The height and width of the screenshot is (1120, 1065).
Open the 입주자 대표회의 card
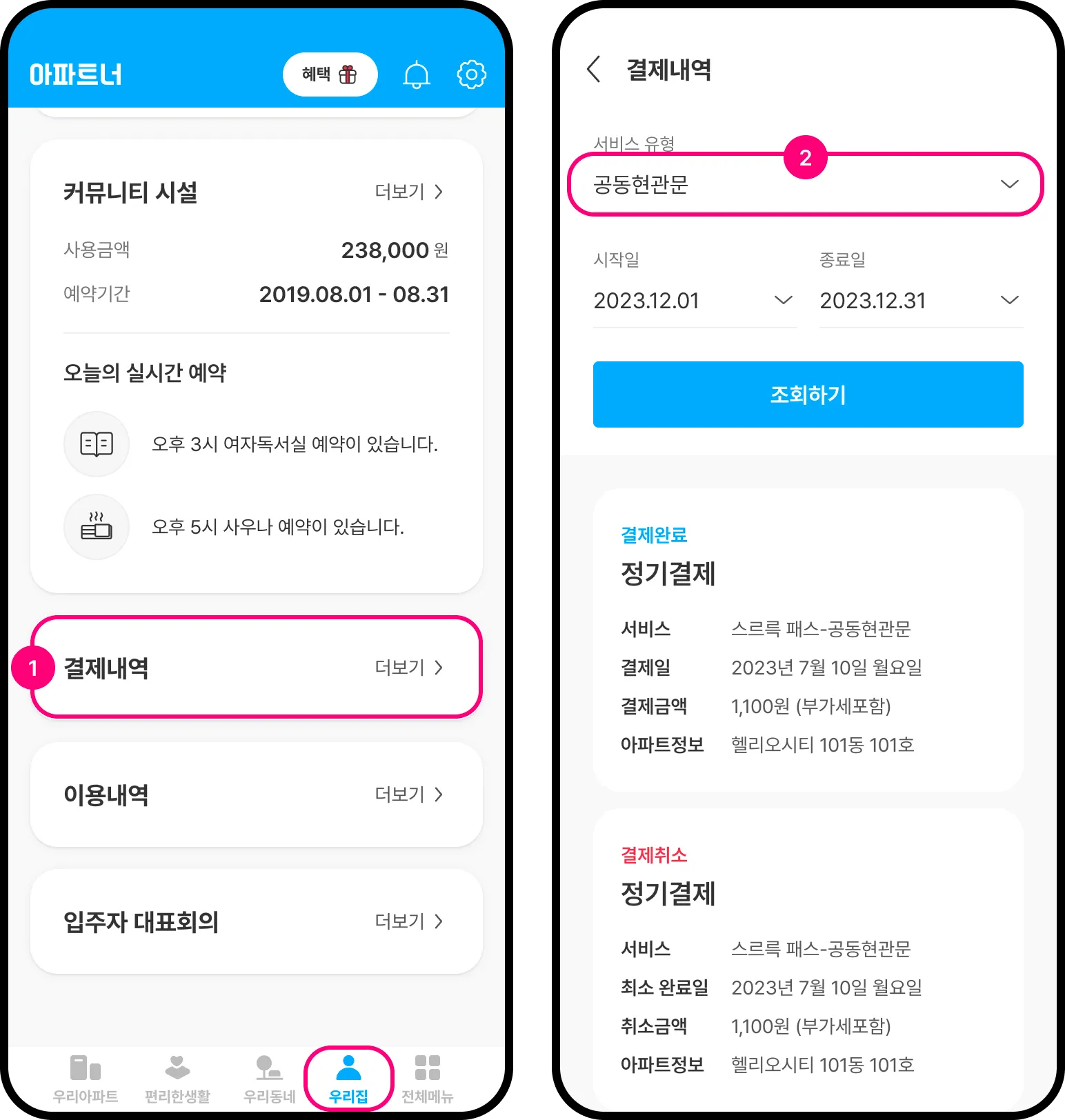256,921
